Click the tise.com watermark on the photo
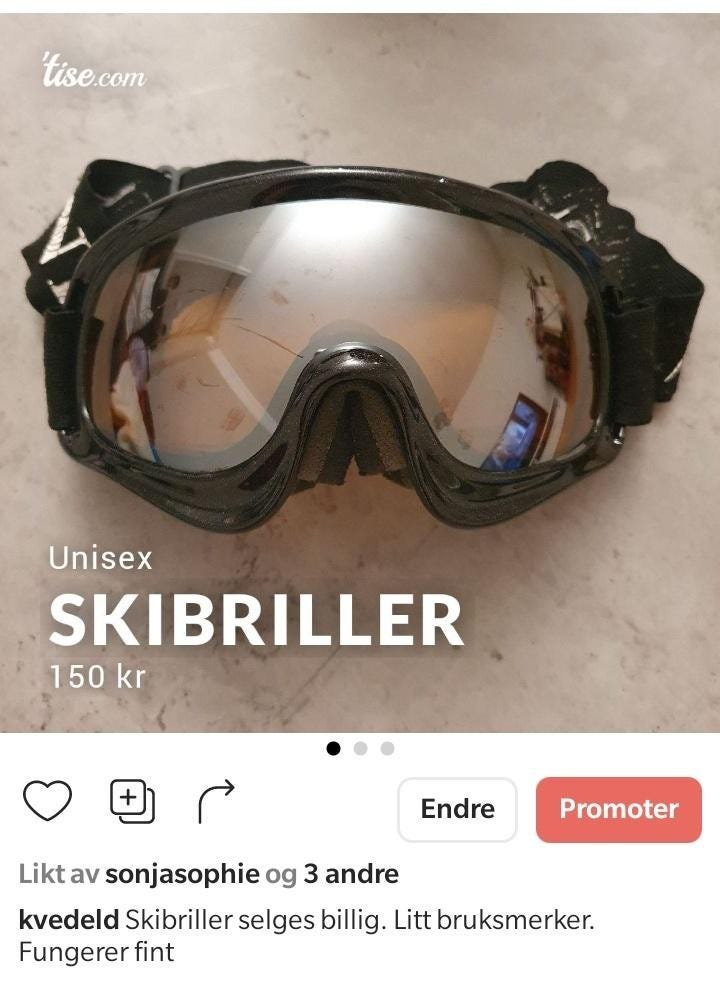The width and height of the screenshot is (720, 991). [x=92, y=73]
